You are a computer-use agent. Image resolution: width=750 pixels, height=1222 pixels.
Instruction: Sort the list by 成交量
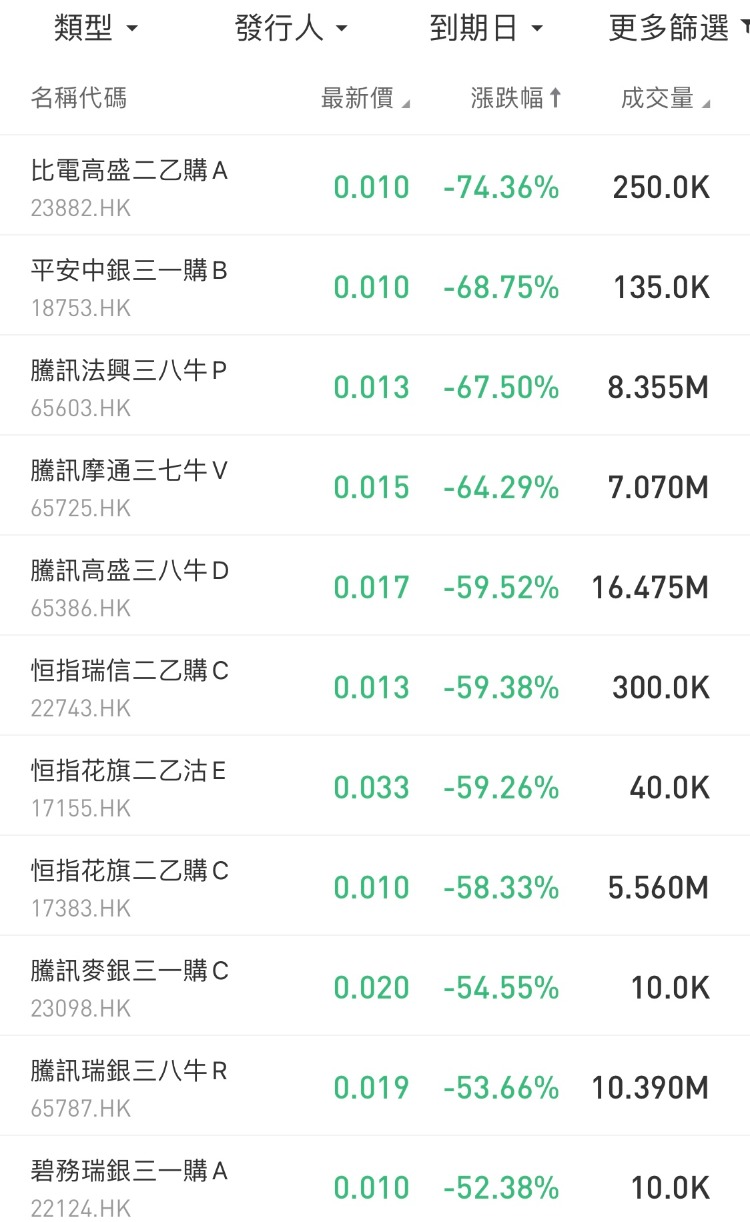click(x=665, y=98)
